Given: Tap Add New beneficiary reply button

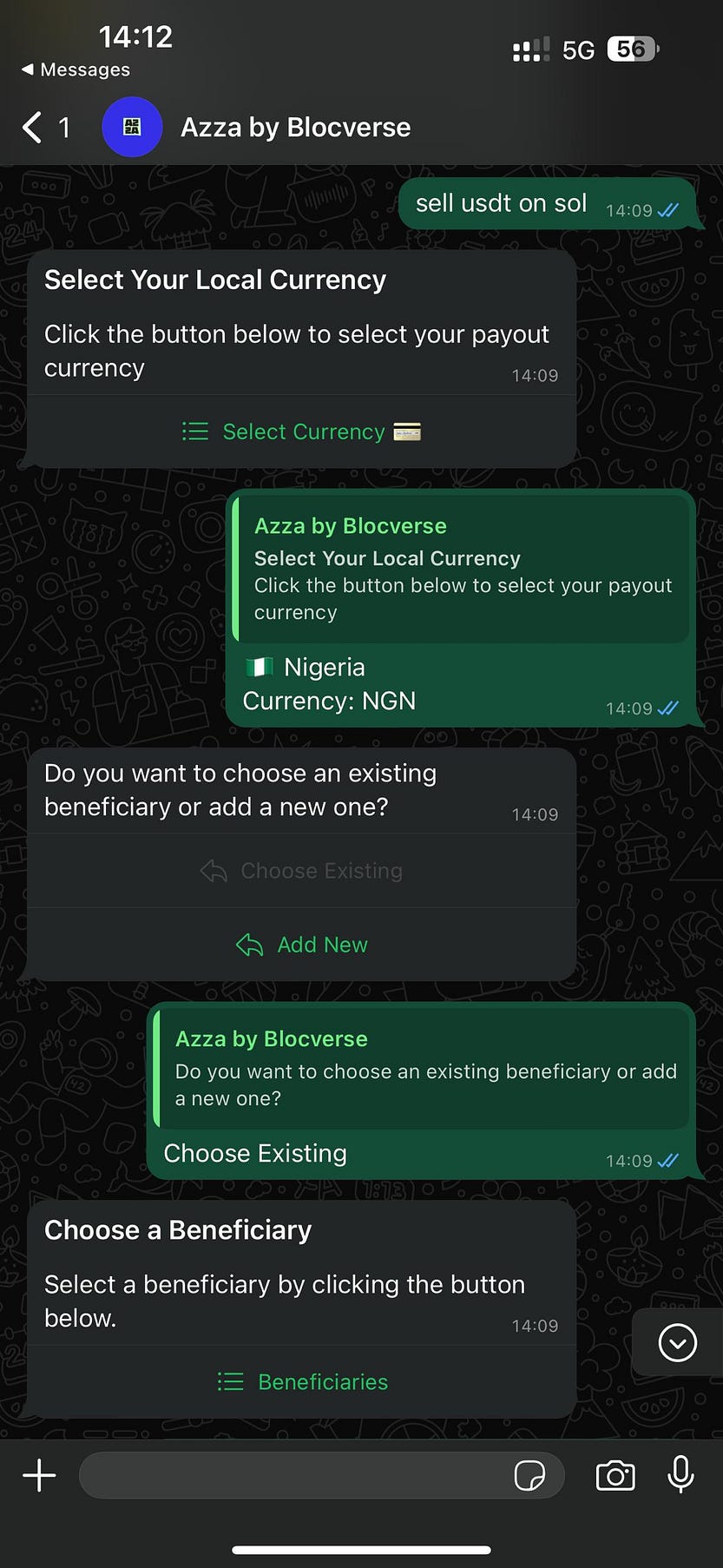Looking at the screenshot, I should click(x=302, y=945).
